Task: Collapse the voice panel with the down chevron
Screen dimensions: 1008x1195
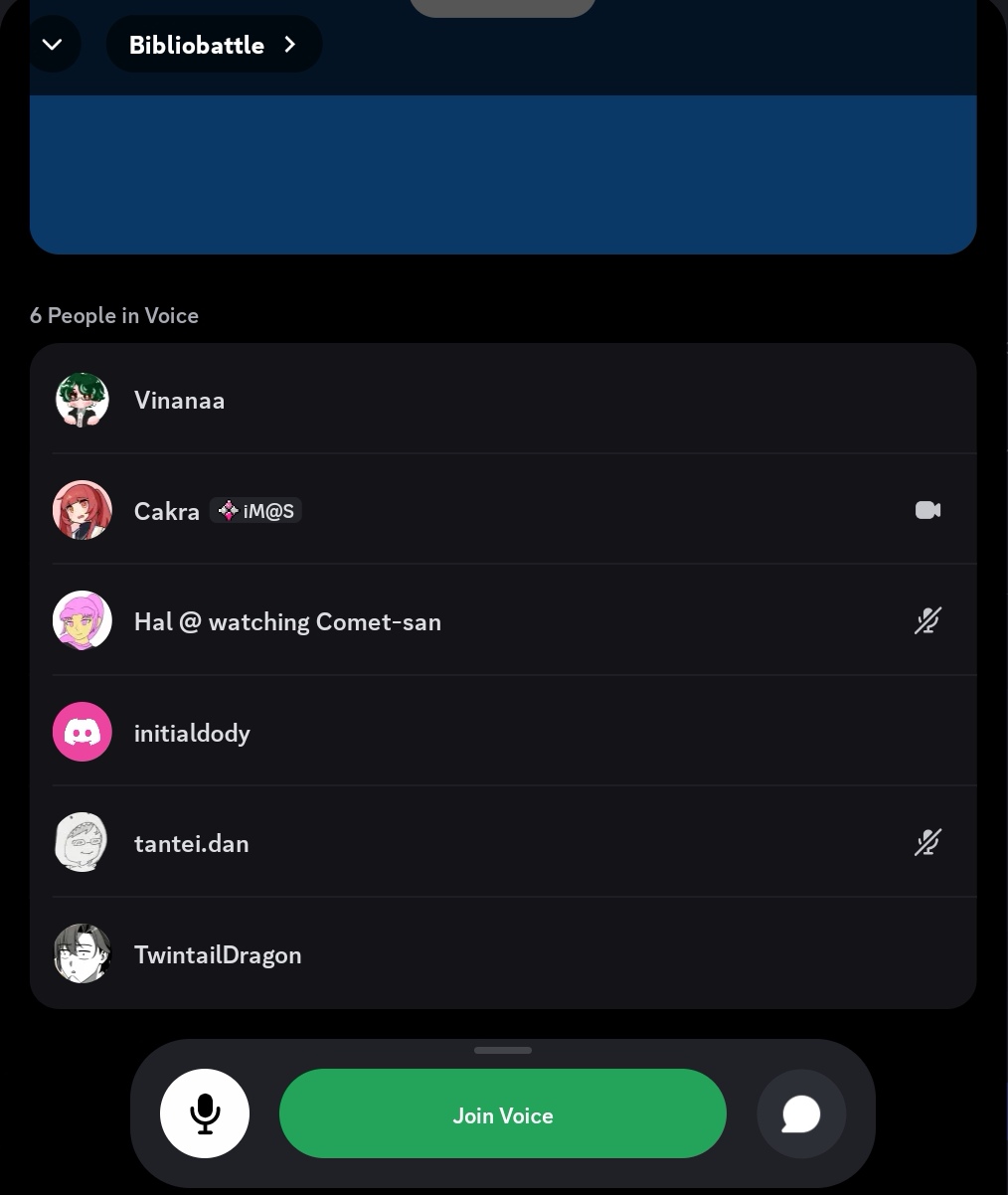Action: (53, 45)
